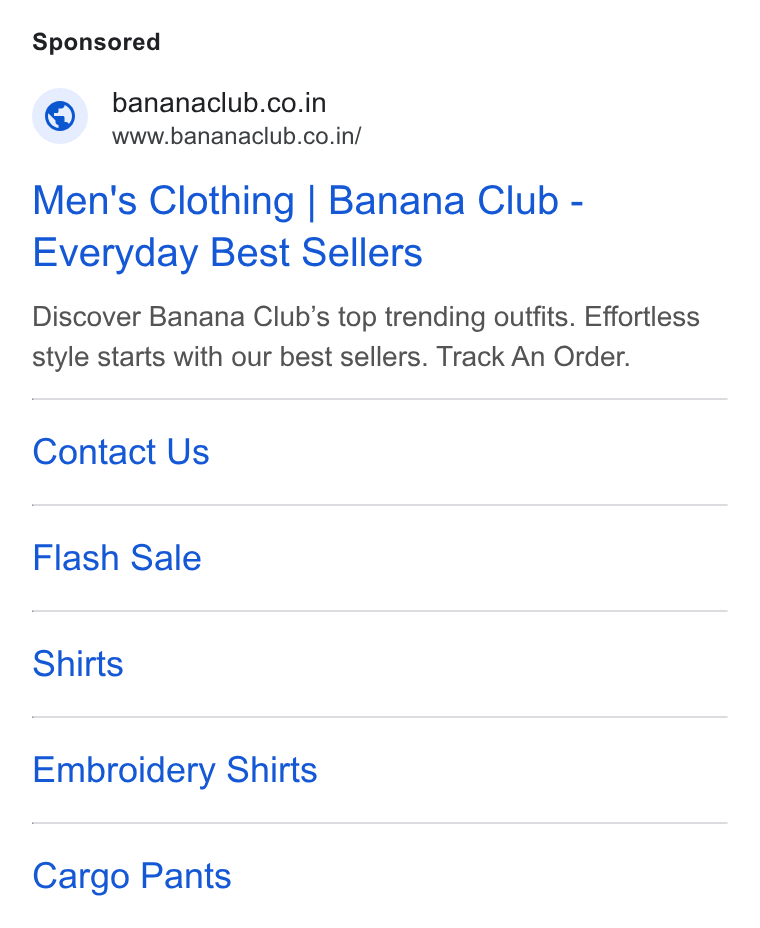Open the Men's Clothing Banana Club ad headline
This screenshot has width=760, height=928.
coord(308,227)
